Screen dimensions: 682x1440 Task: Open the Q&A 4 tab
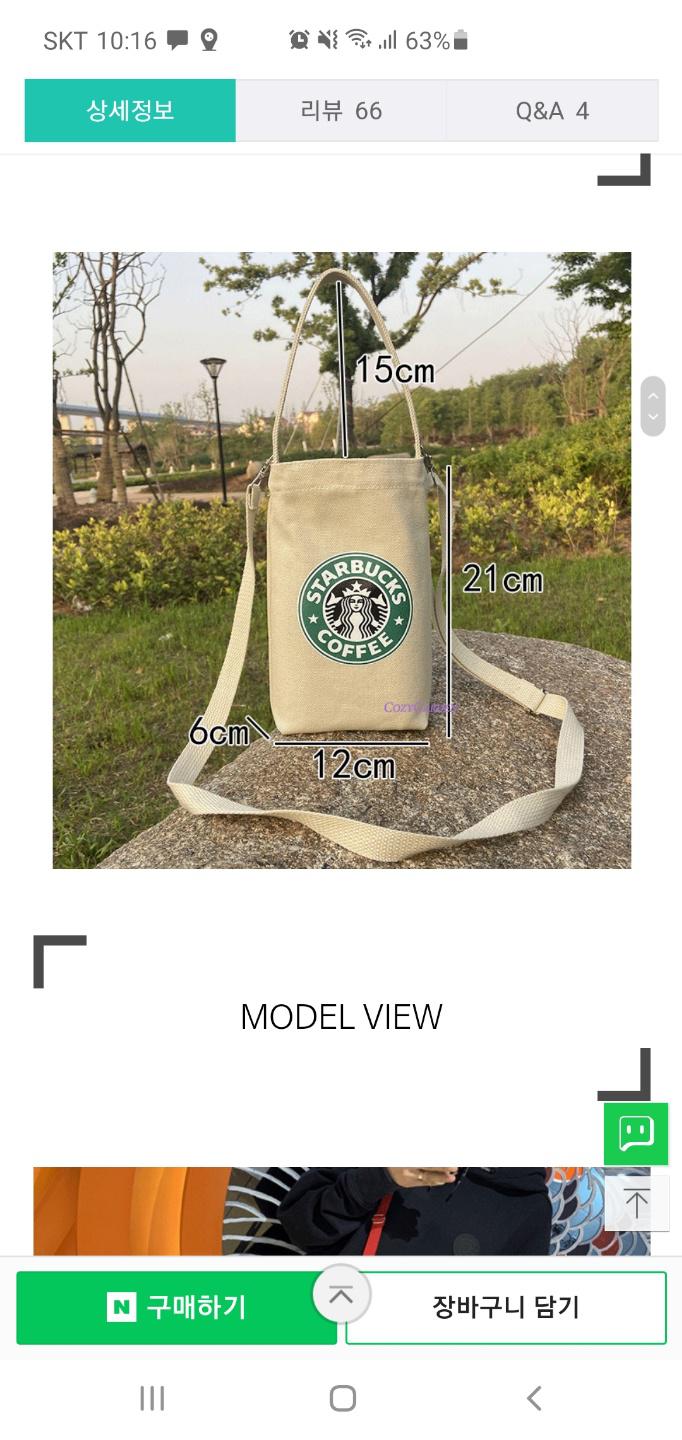tap(552, 110)
